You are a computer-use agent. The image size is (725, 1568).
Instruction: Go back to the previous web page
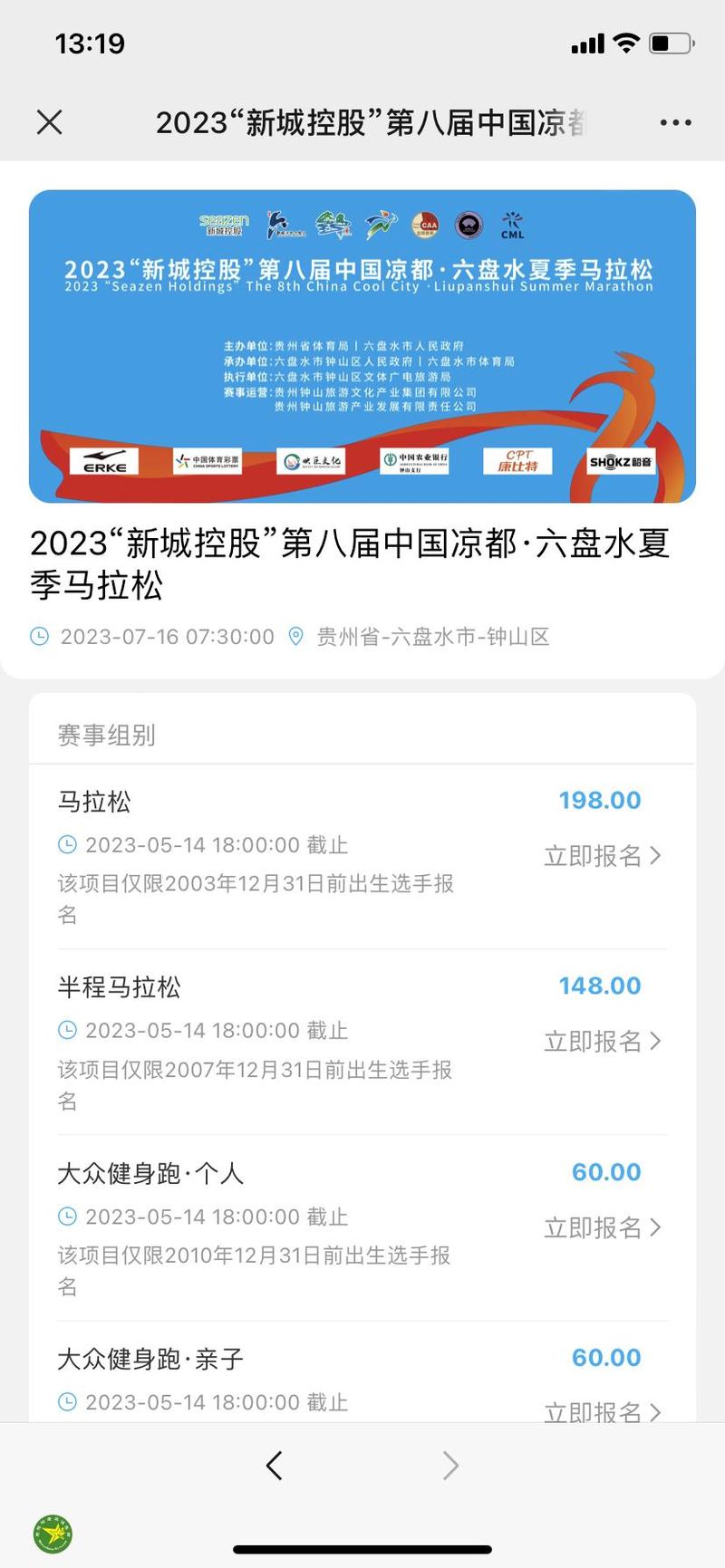click(x=275, y=1465)
